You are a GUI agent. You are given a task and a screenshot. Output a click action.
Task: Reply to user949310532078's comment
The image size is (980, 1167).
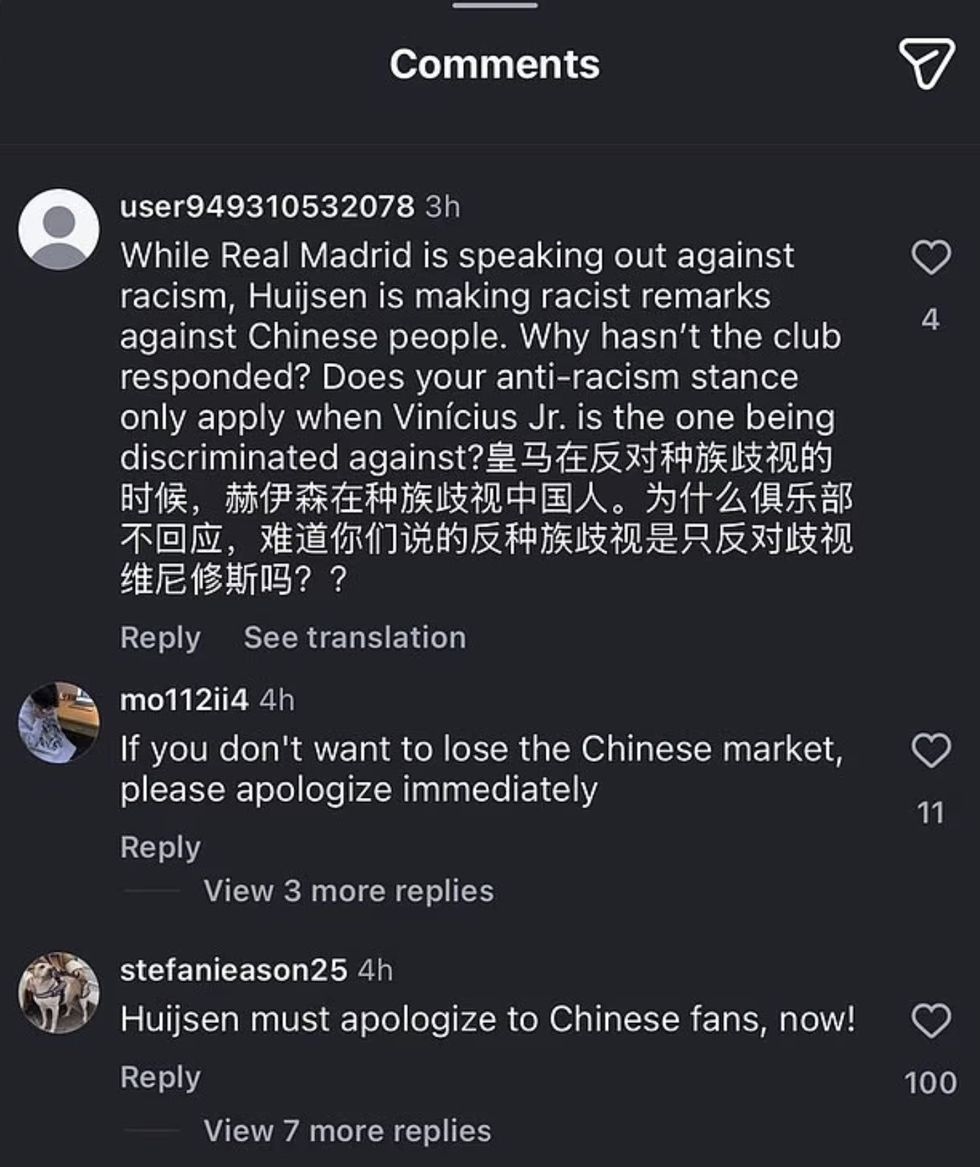pyautogui.click(x=160, y=637)
